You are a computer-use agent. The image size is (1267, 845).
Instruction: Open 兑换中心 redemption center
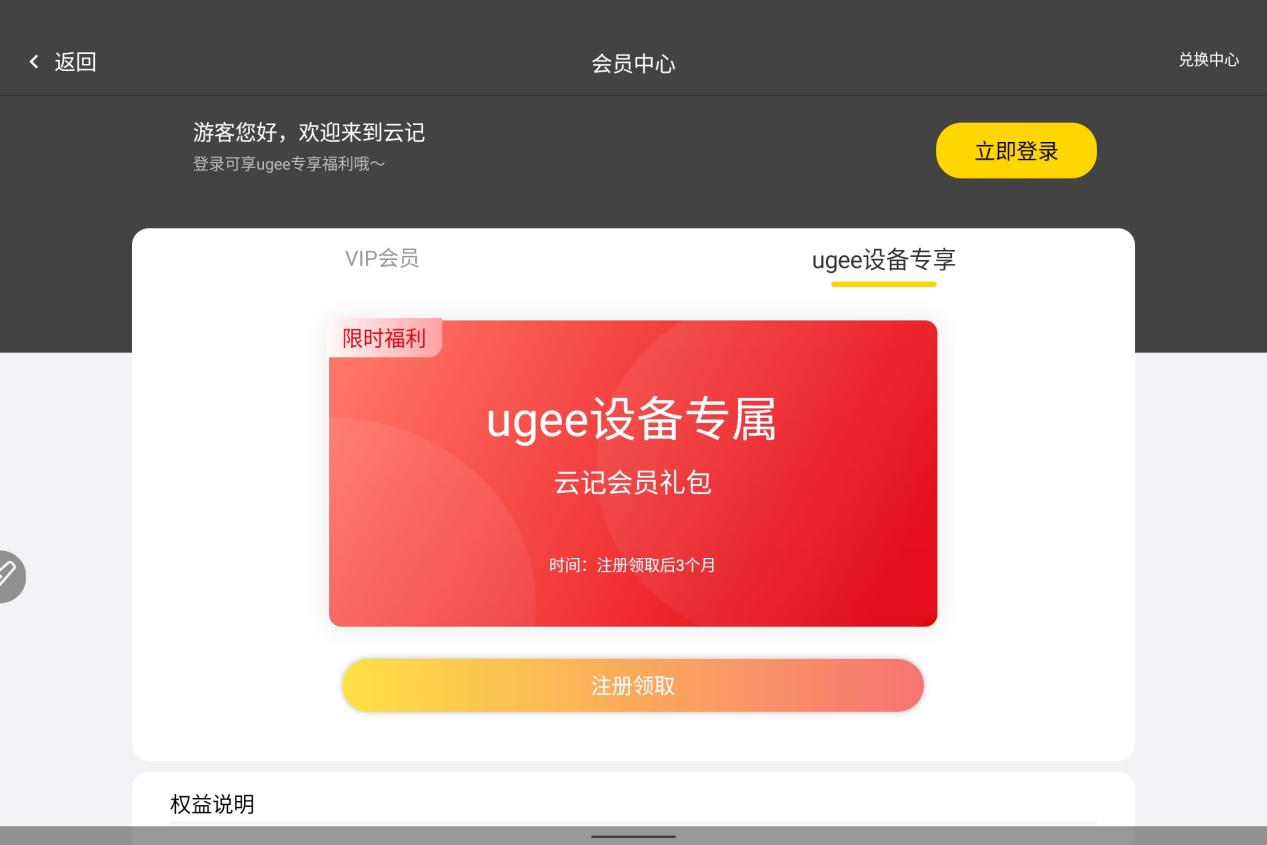[1207, 60]
